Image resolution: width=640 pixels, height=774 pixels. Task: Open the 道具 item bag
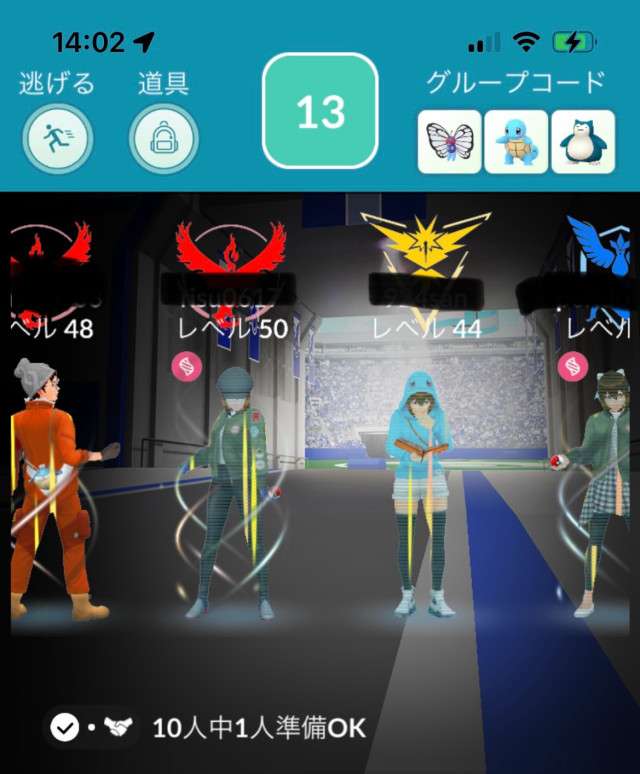pyautogui.click(x=163, y=138)
